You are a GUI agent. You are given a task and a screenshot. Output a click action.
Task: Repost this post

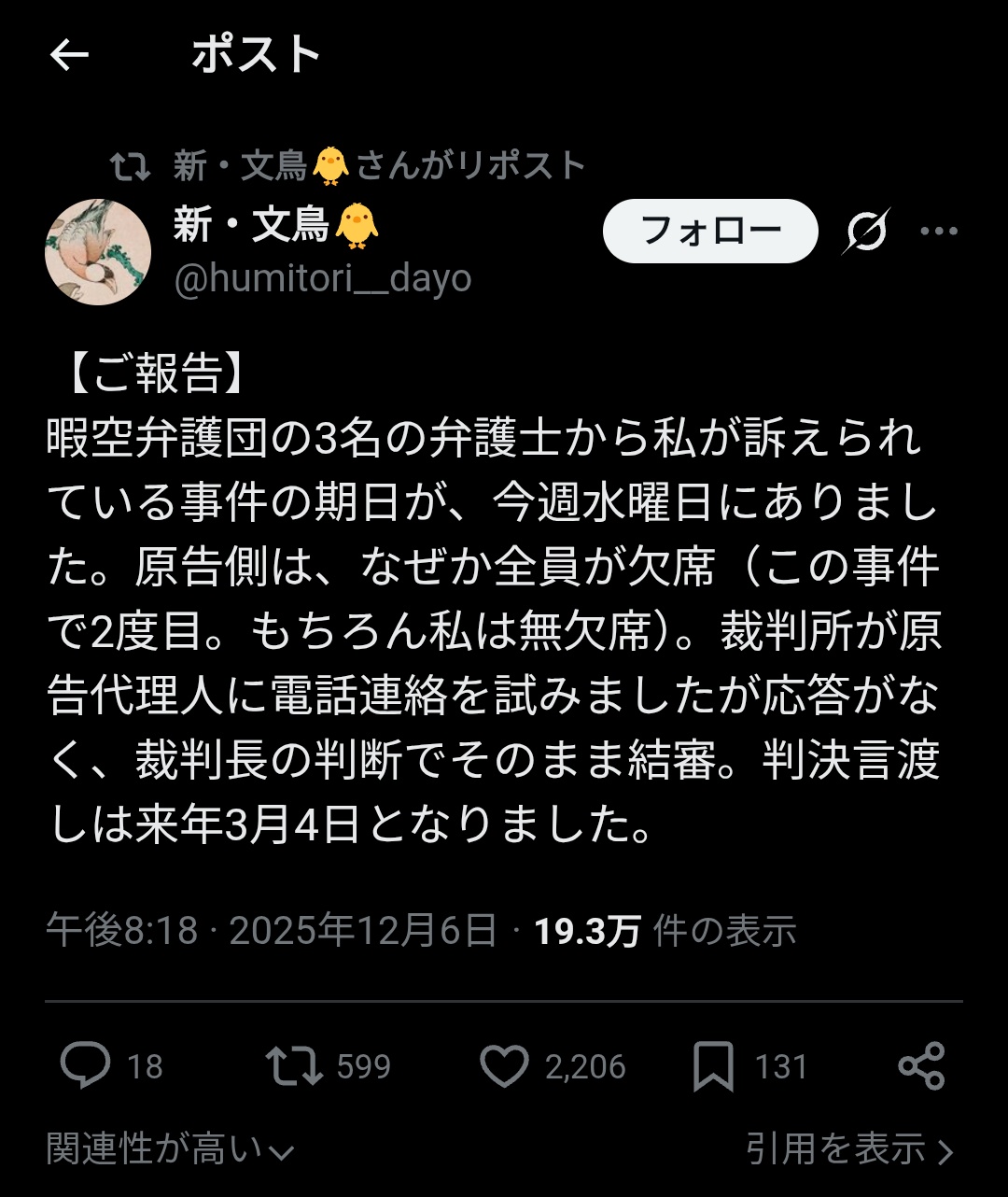294,1066
